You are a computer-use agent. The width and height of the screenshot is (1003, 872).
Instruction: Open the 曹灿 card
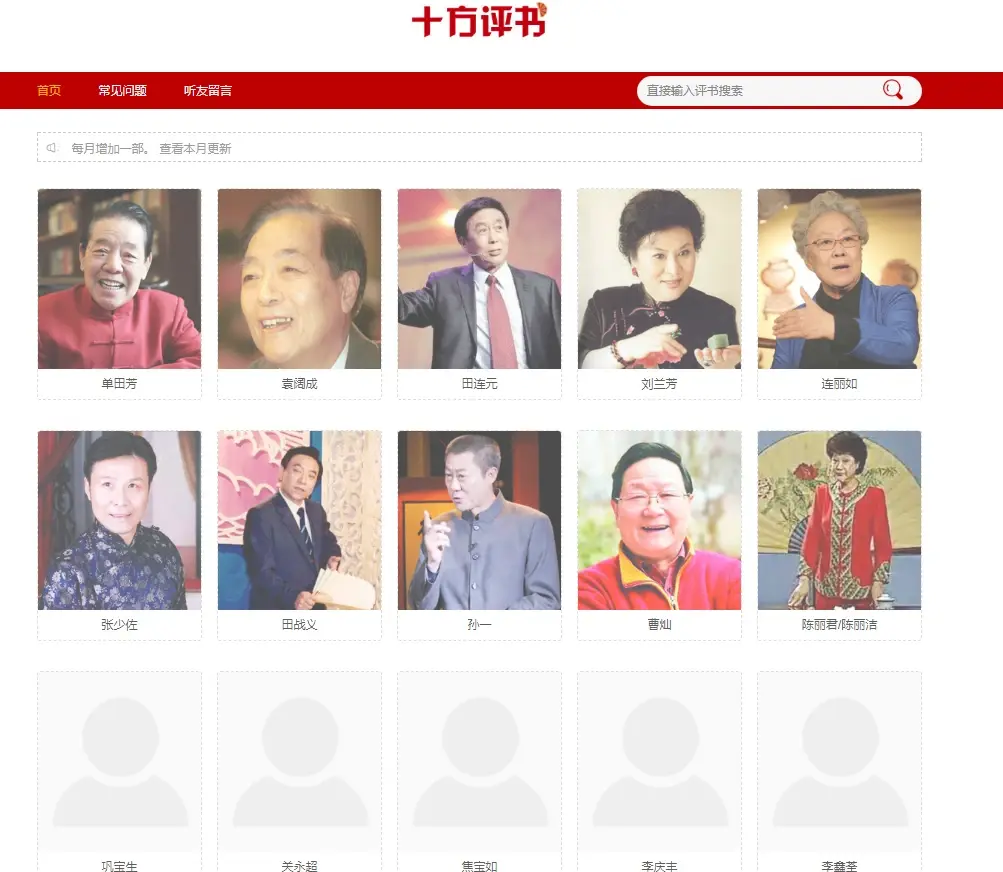(x=659, y=521)
